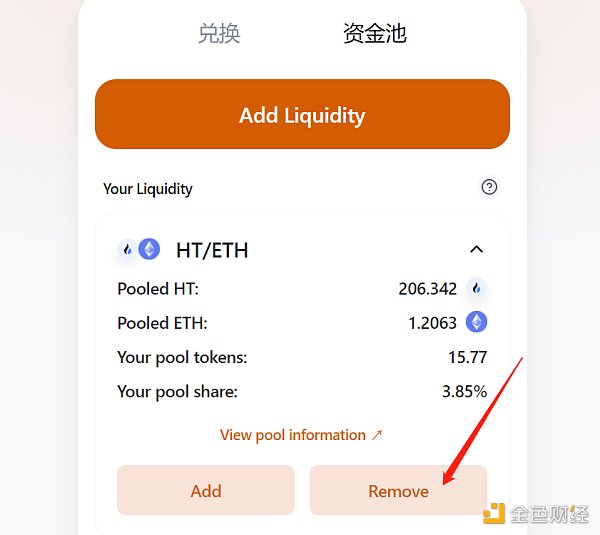
Task: Switch to the 兑换 tab
Action: point(219,33)
